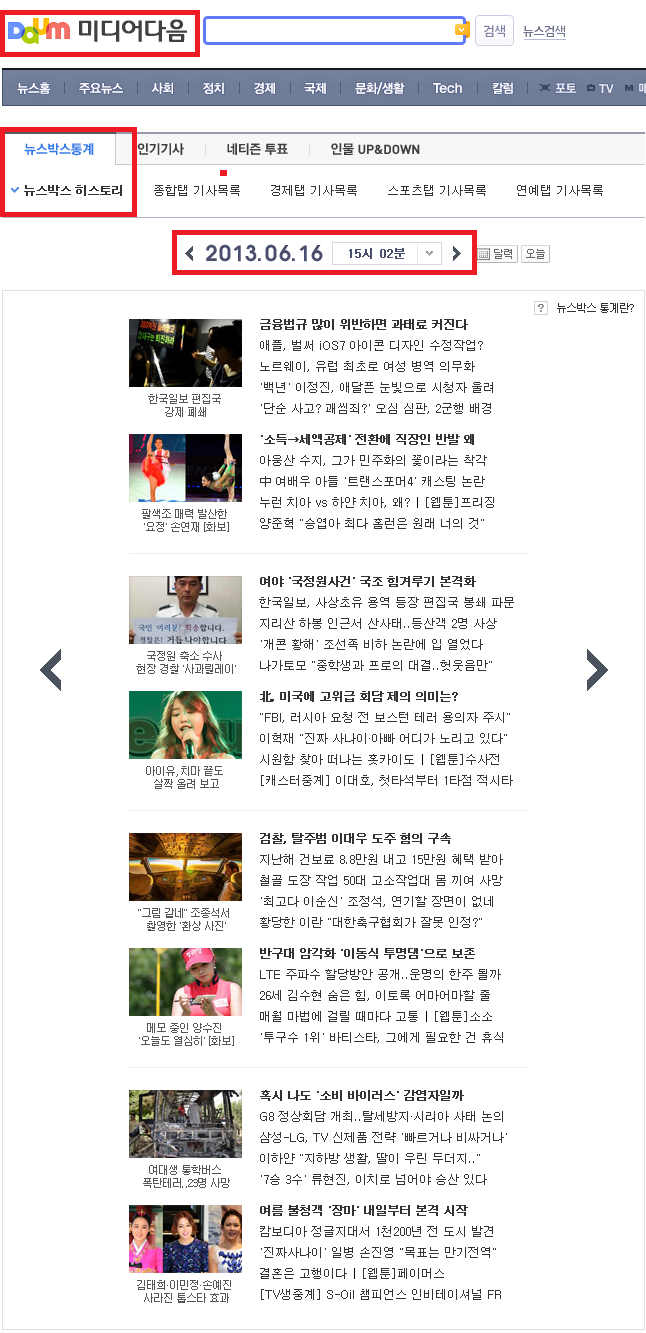Open the 한국일보 편집국 강제 폐쇄 thumbnail
This screenshot has height=1333, width=646.
pyautogui.click(x=185, y=352)
